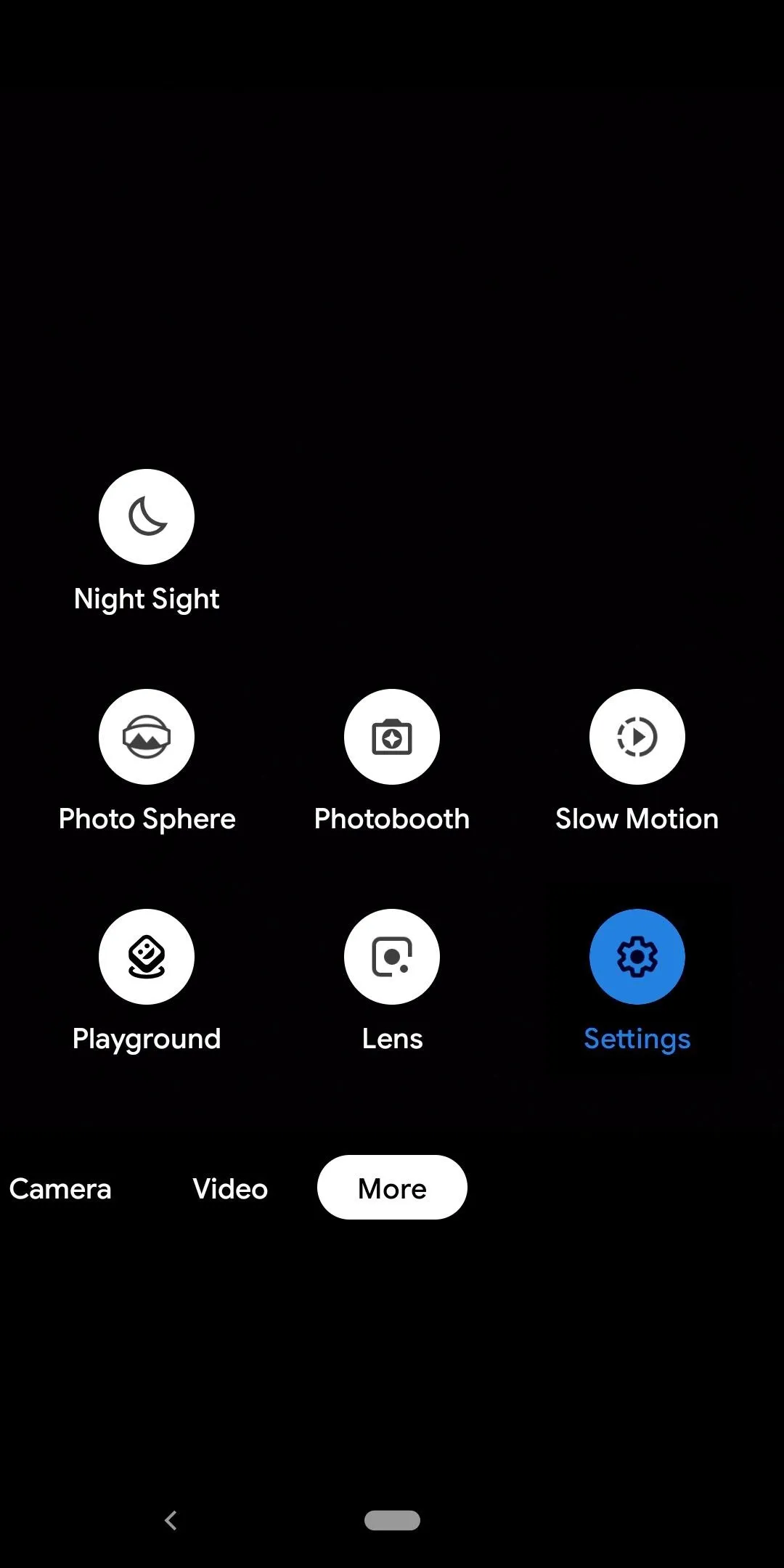Tap the home pill button

point(392,1520)
